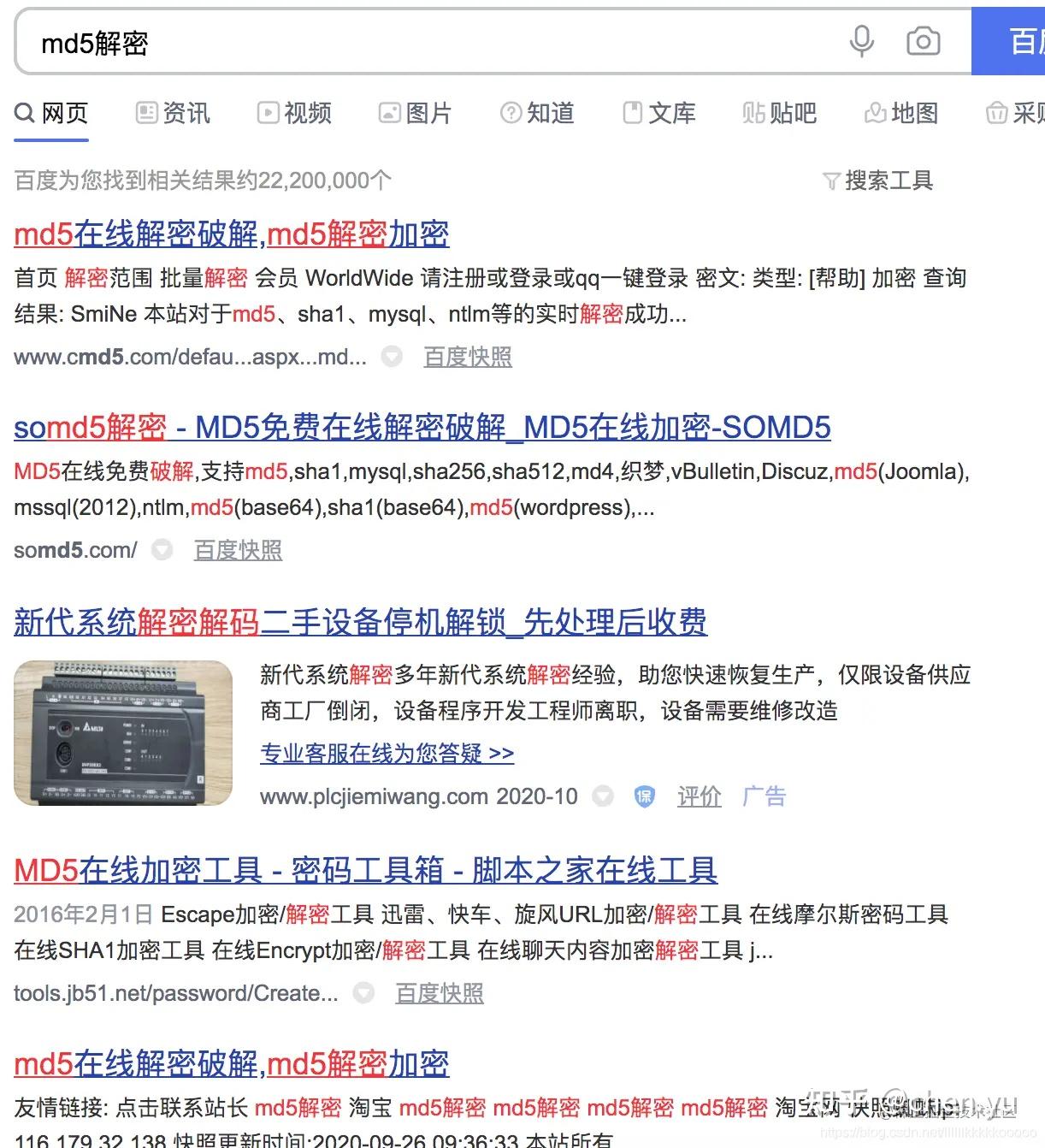Click the blue 保 security shield badge
The image size is (1045, 1148).
pos(645,796)
